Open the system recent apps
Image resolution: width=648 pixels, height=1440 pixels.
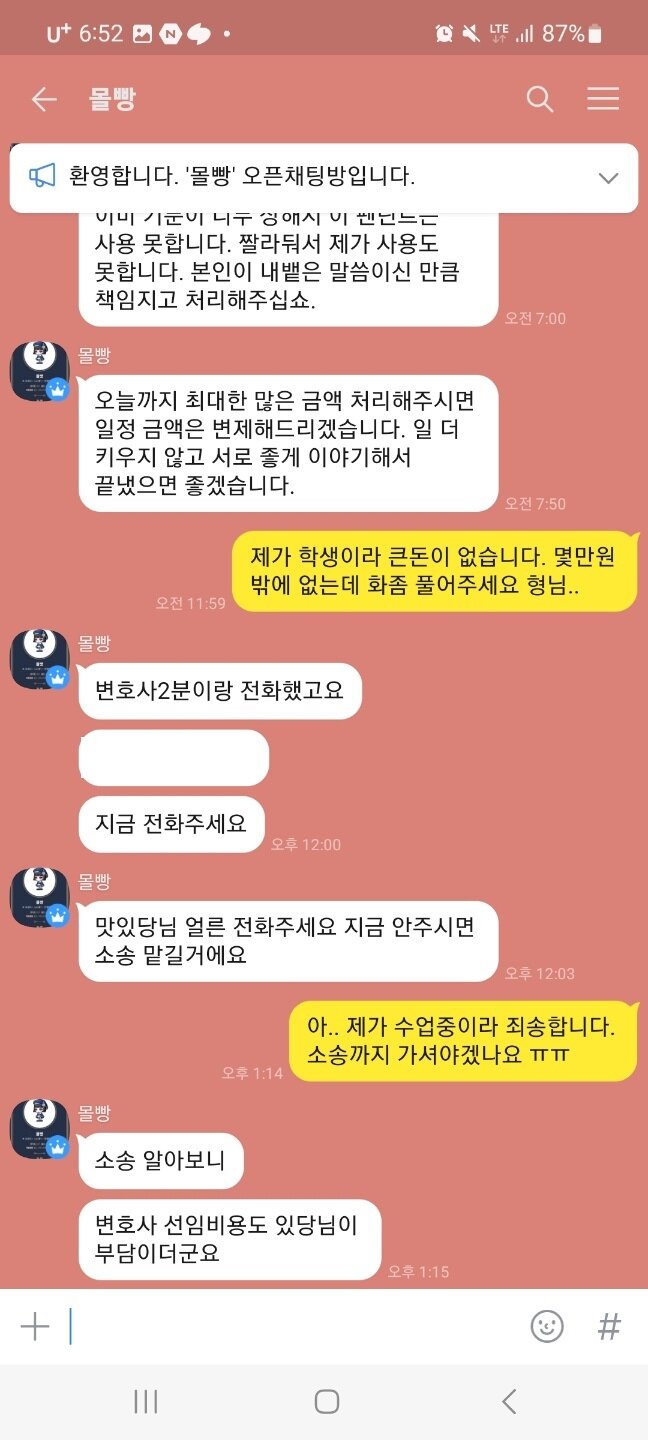146,1401
